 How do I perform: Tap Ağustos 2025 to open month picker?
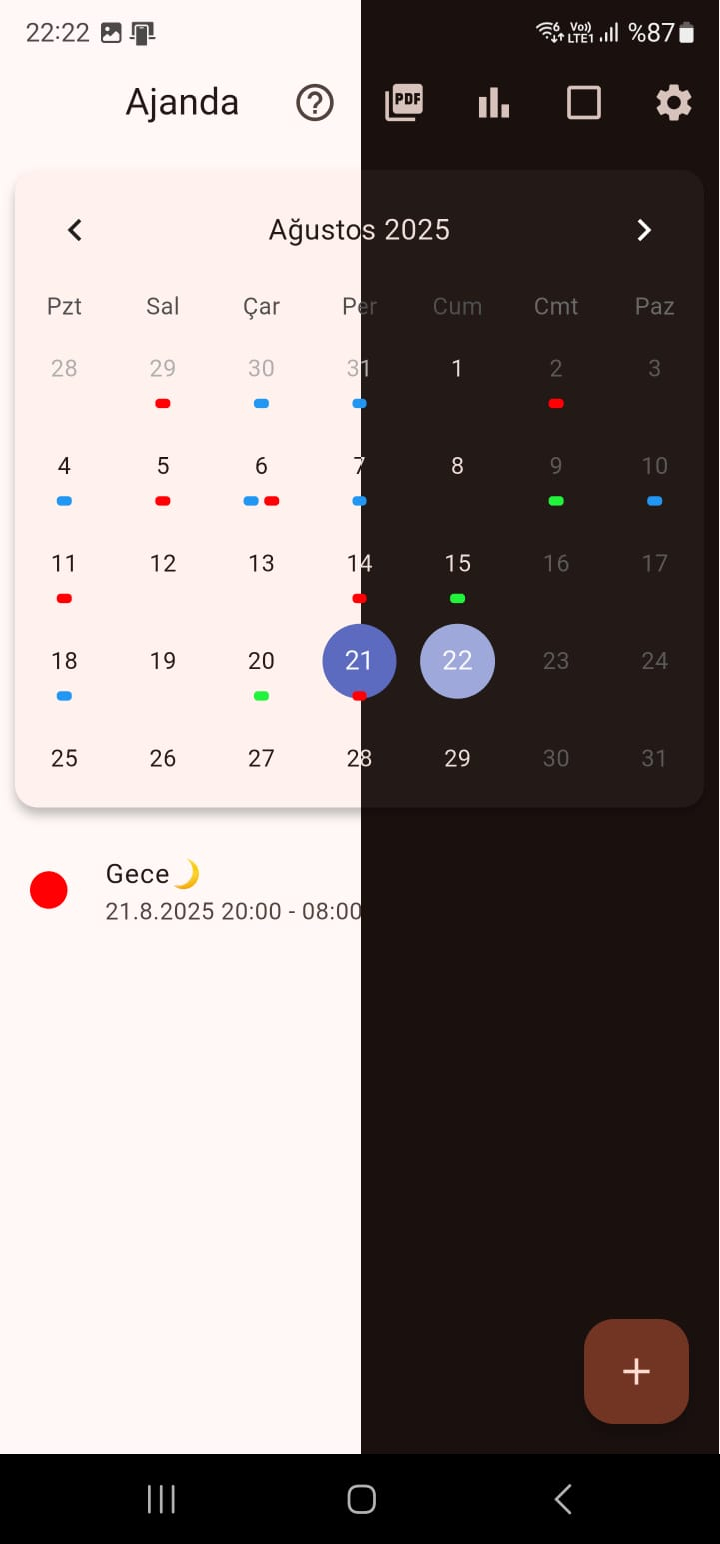[359, 229]
